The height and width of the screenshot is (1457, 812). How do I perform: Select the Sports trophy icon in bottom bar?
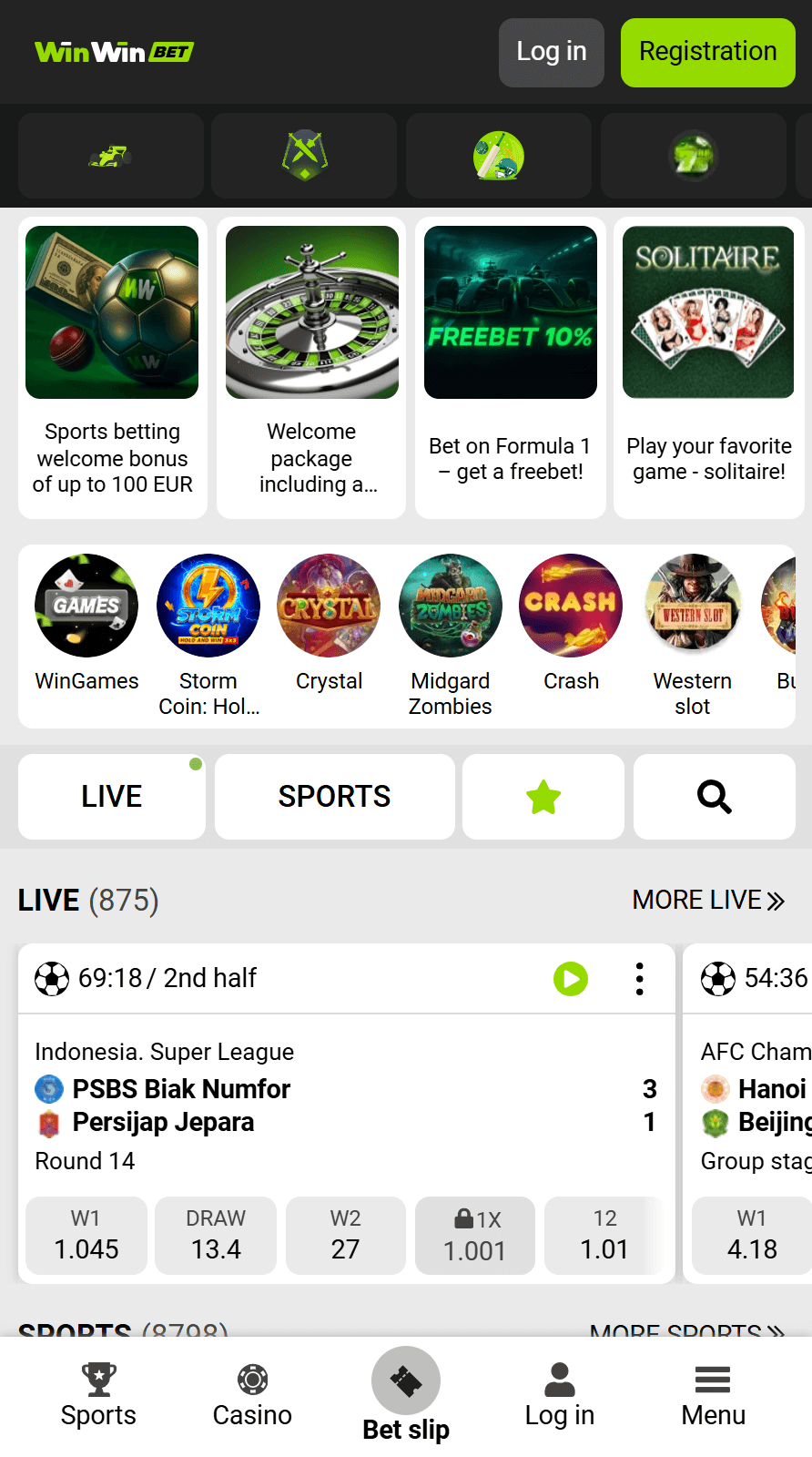(98, 1397)
